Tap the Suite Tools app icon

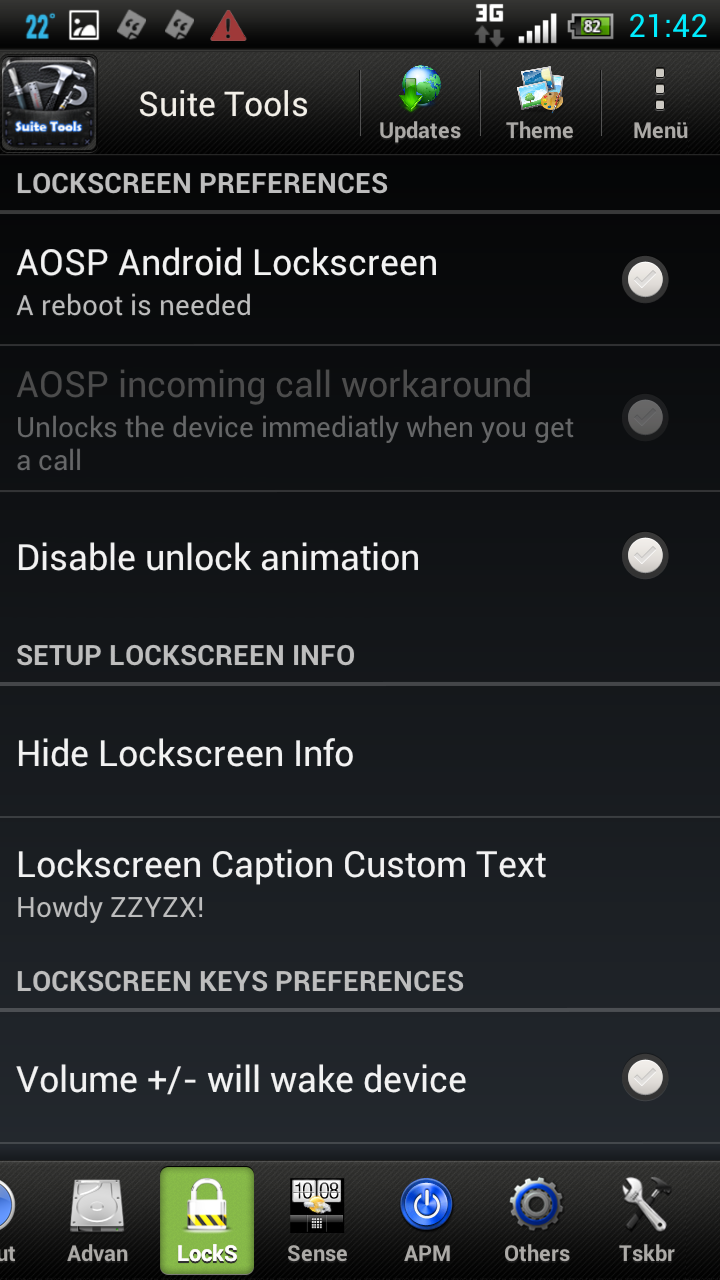(x=50, y=104)
